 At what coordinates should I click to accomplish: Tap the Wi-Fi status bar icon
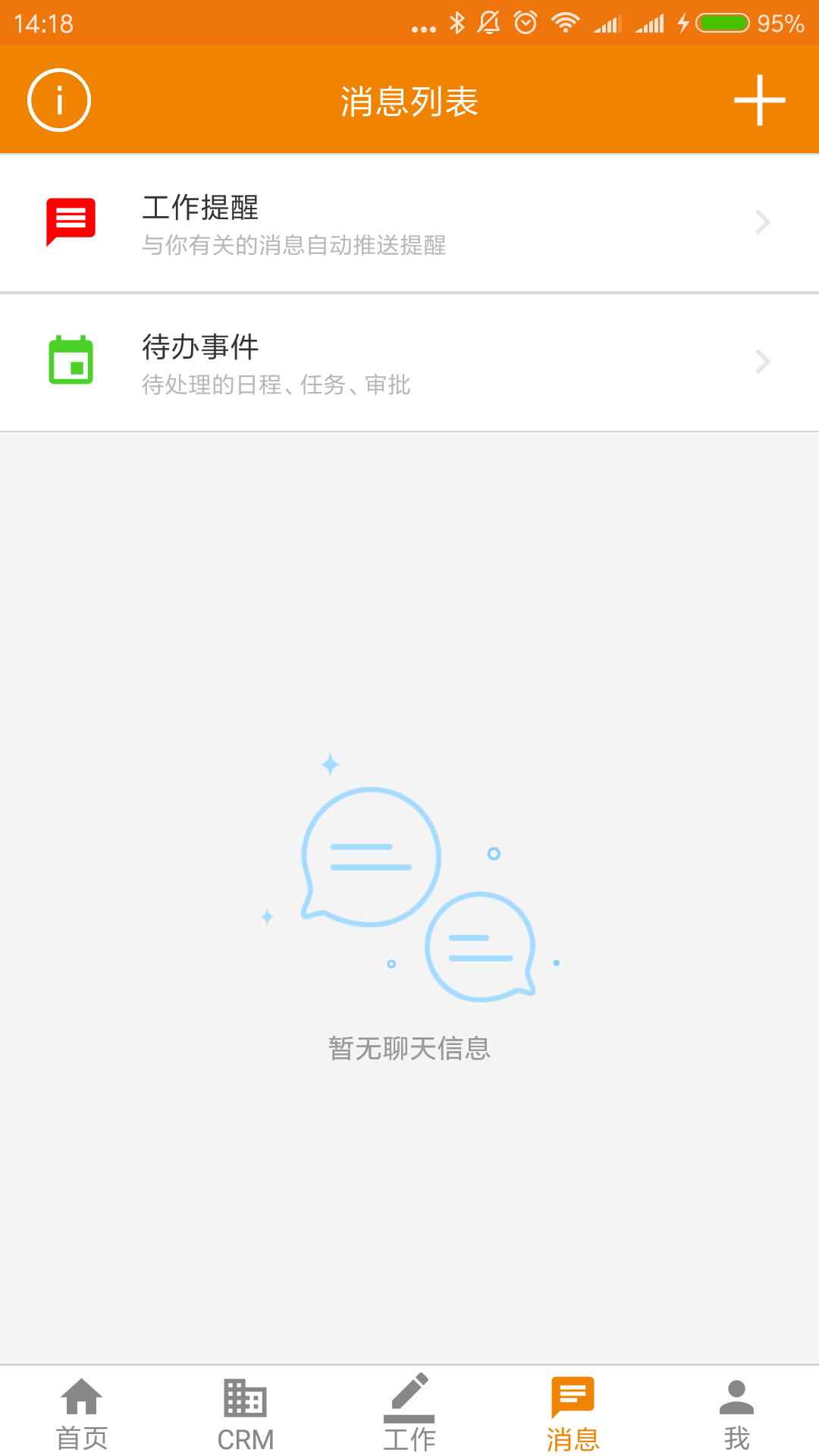(563, 23)
